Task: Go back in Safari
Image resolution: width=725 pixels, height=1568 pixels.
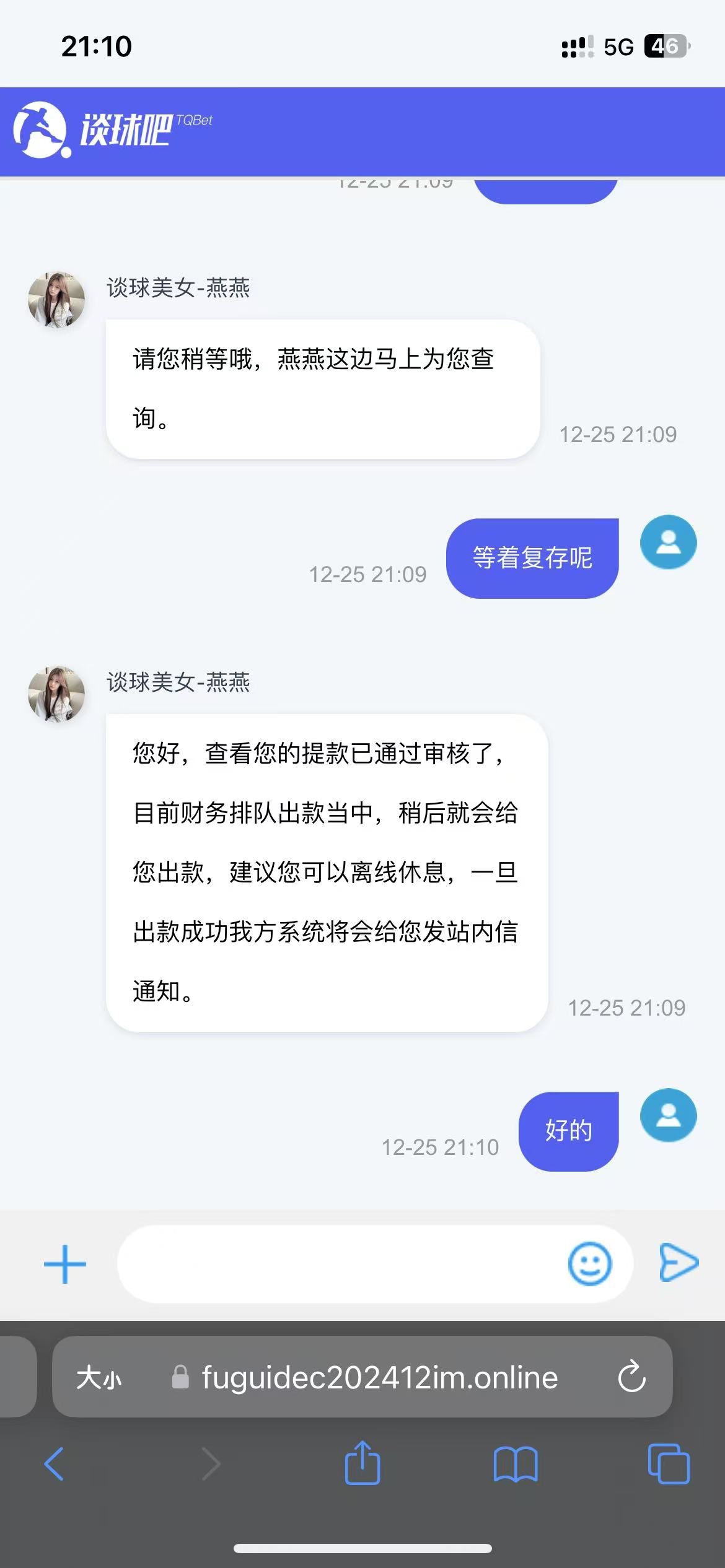Action: pos(55,1464)
